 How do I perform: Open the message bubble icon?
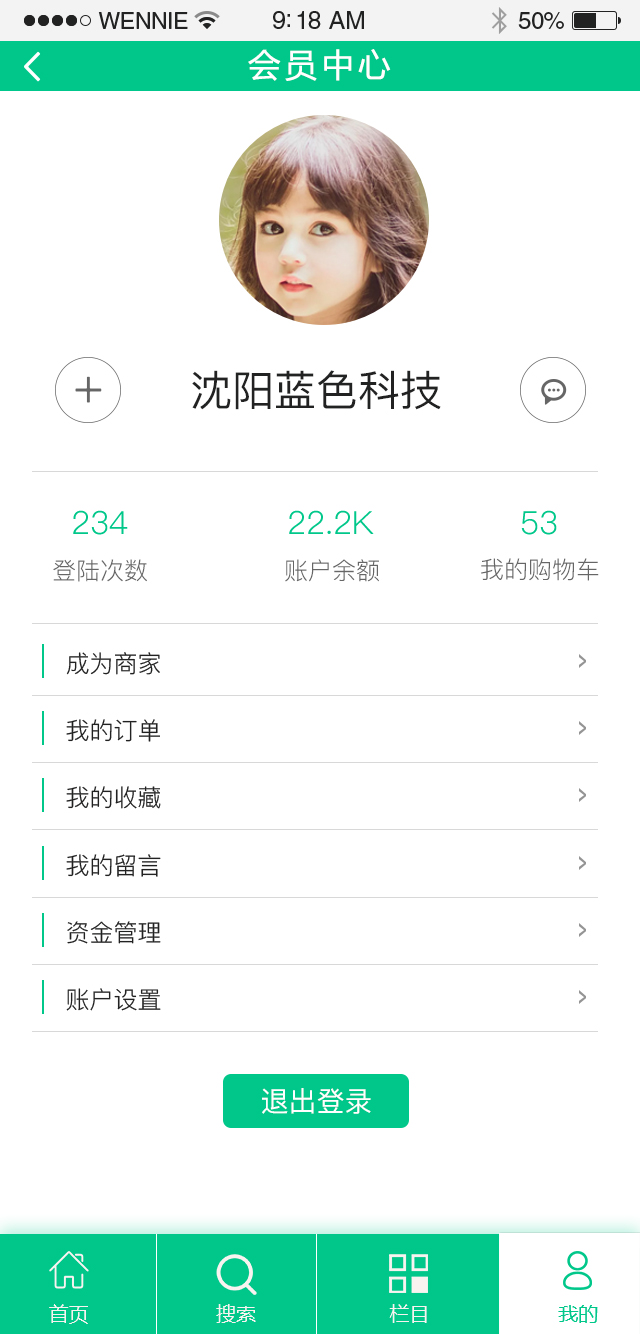click(553, 390)
